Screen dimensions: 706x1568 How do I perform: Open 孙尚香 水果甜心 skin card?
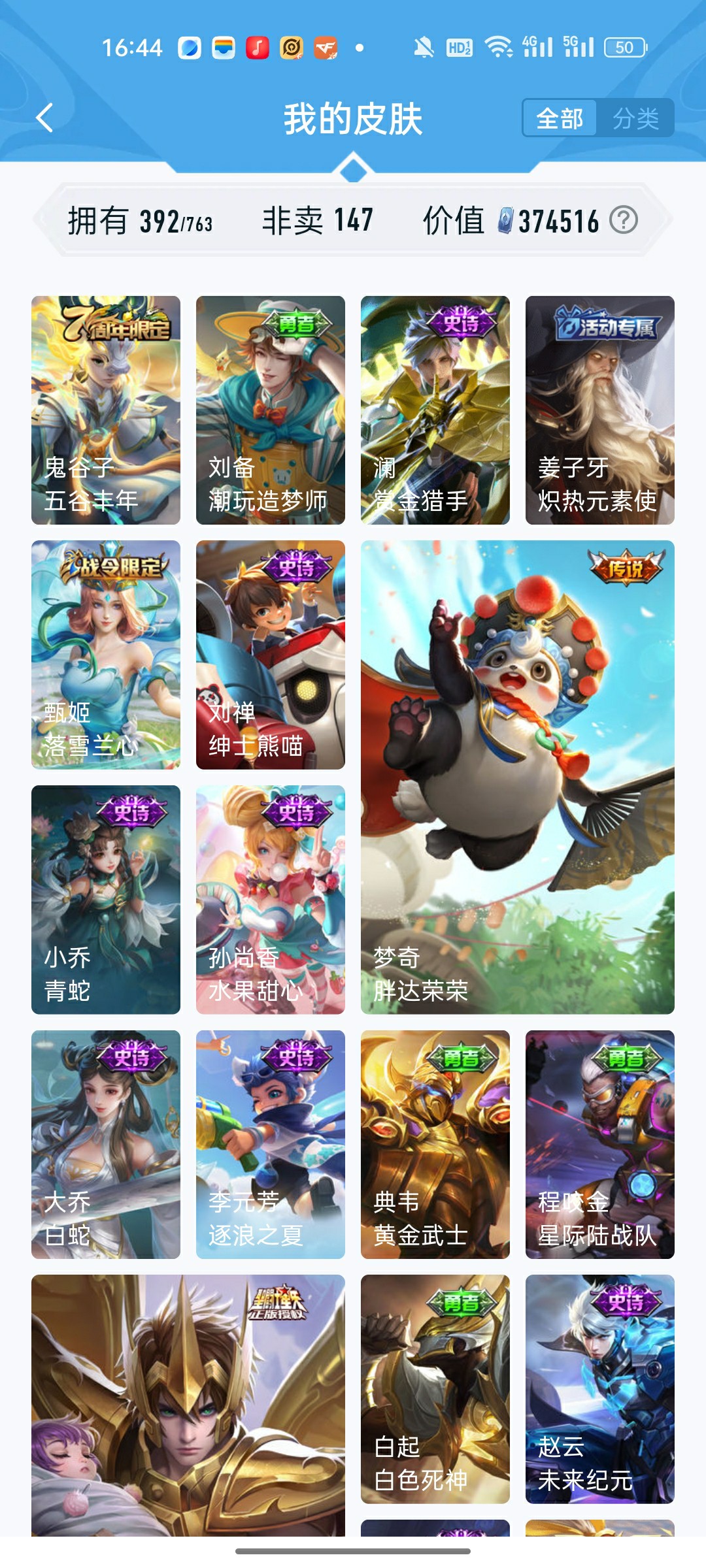[271, 900]
